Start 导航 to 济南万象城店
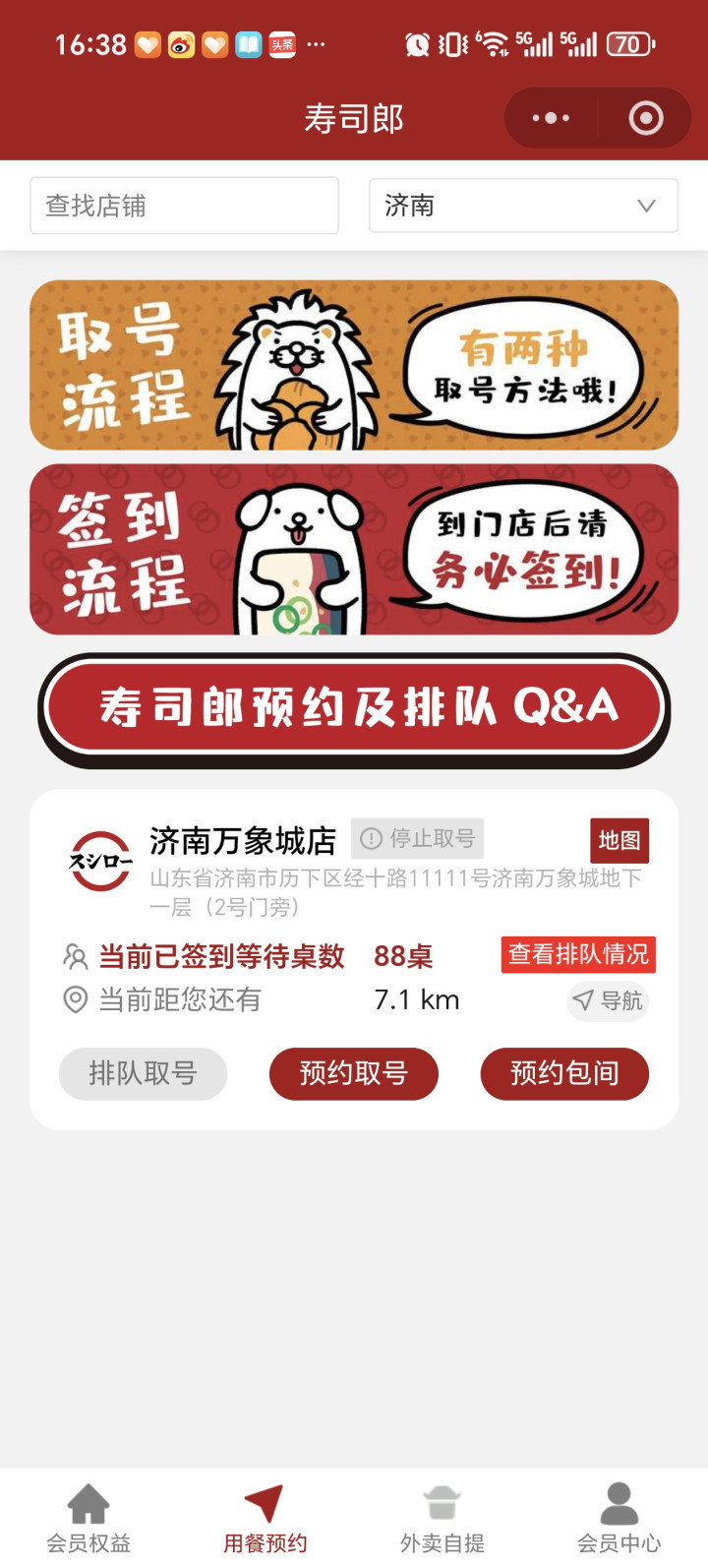The image size is (708, 1568). [609, 1000]
